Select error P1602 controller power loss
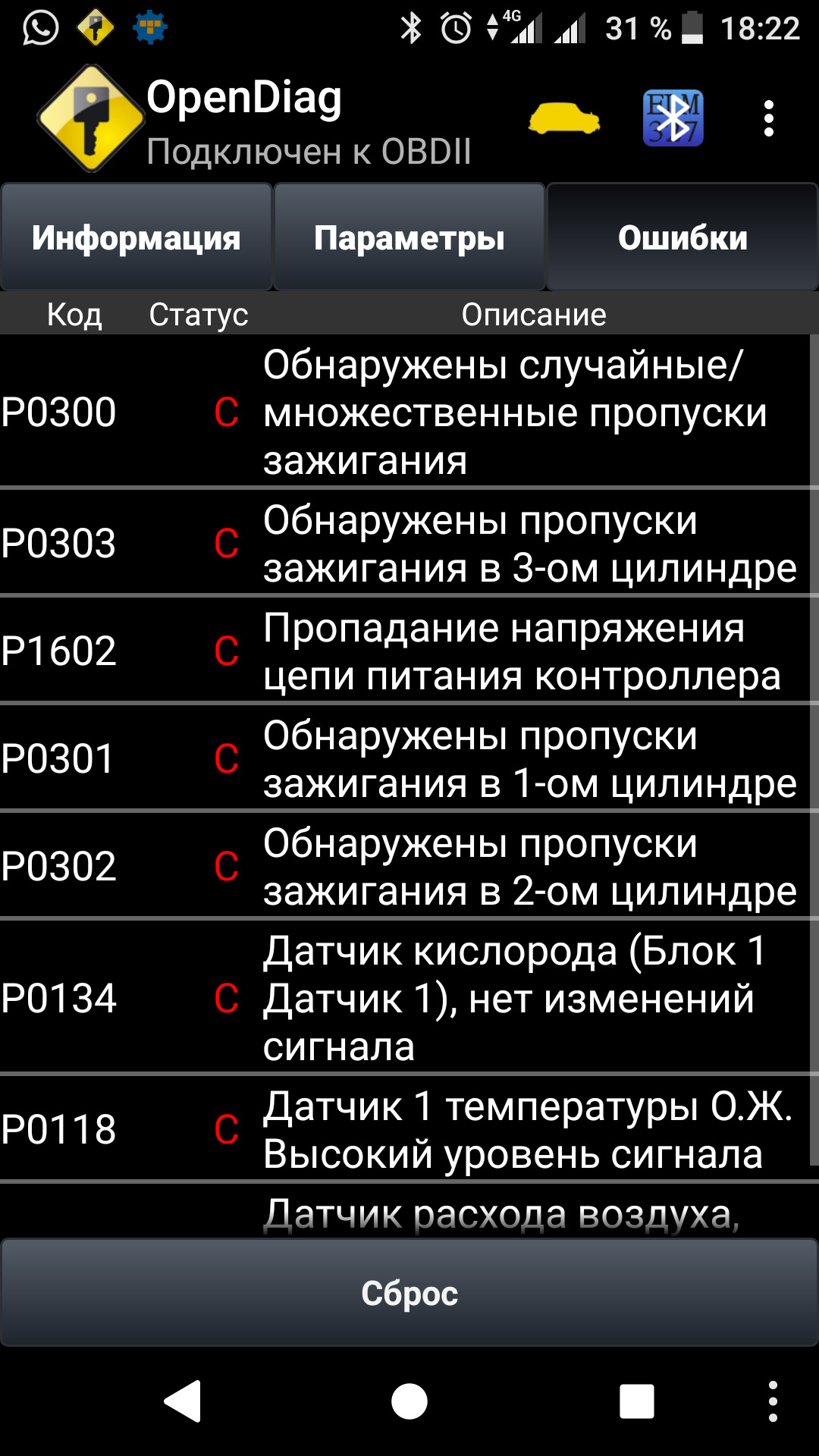This screenshot has height=1456, width=819. pyautogui.click(x=409, y=651)
